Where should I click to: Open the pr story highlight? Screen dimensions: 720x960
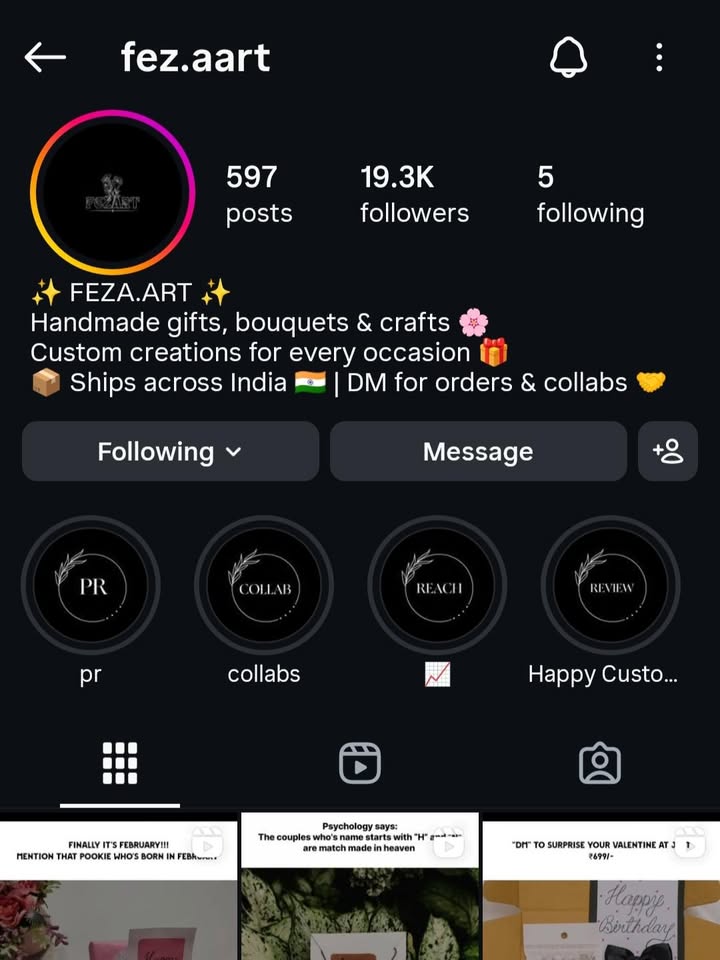(x=91, y=586)
